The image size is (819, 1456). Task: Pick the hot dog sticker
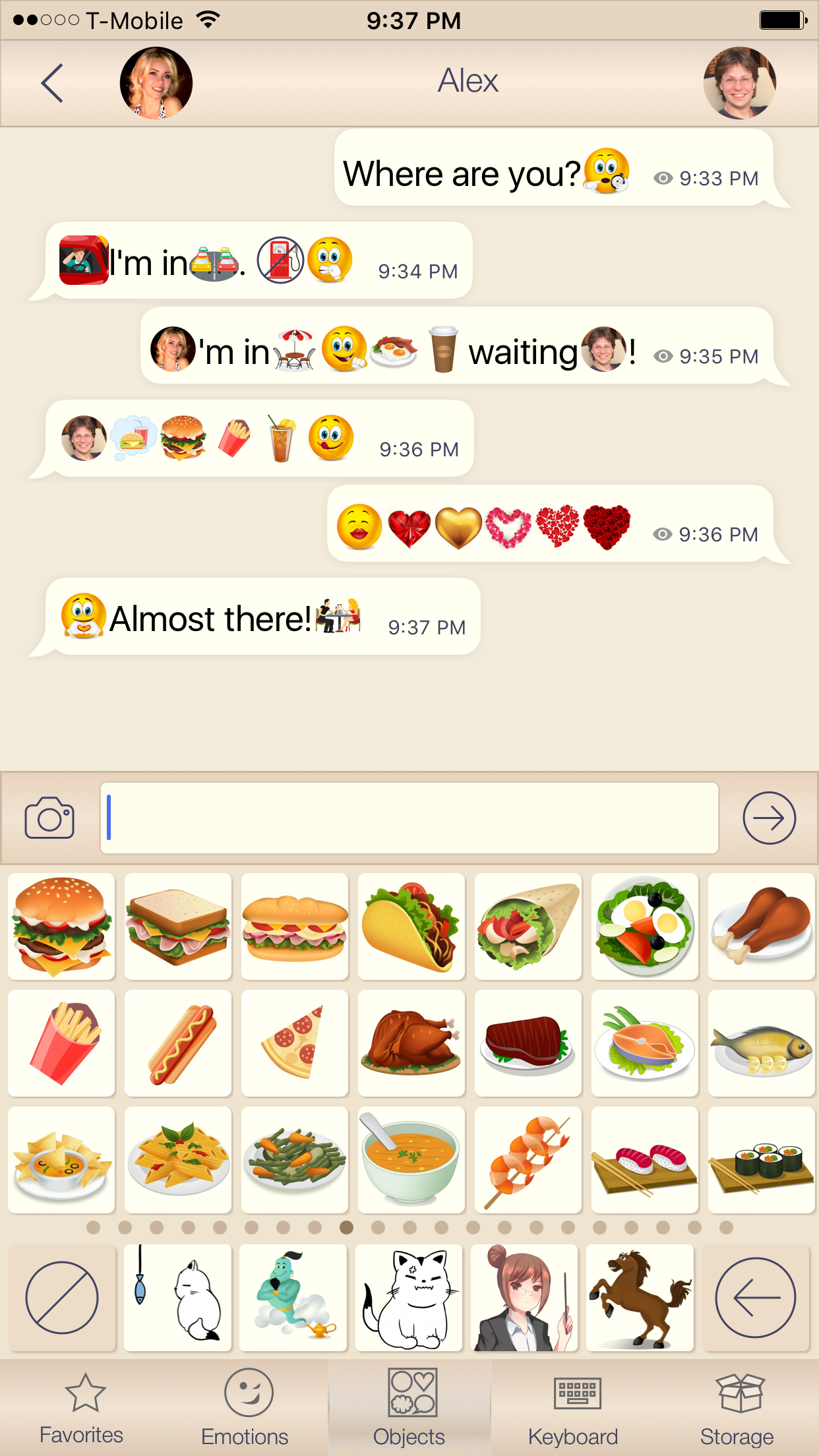(x=178, y=1043)
